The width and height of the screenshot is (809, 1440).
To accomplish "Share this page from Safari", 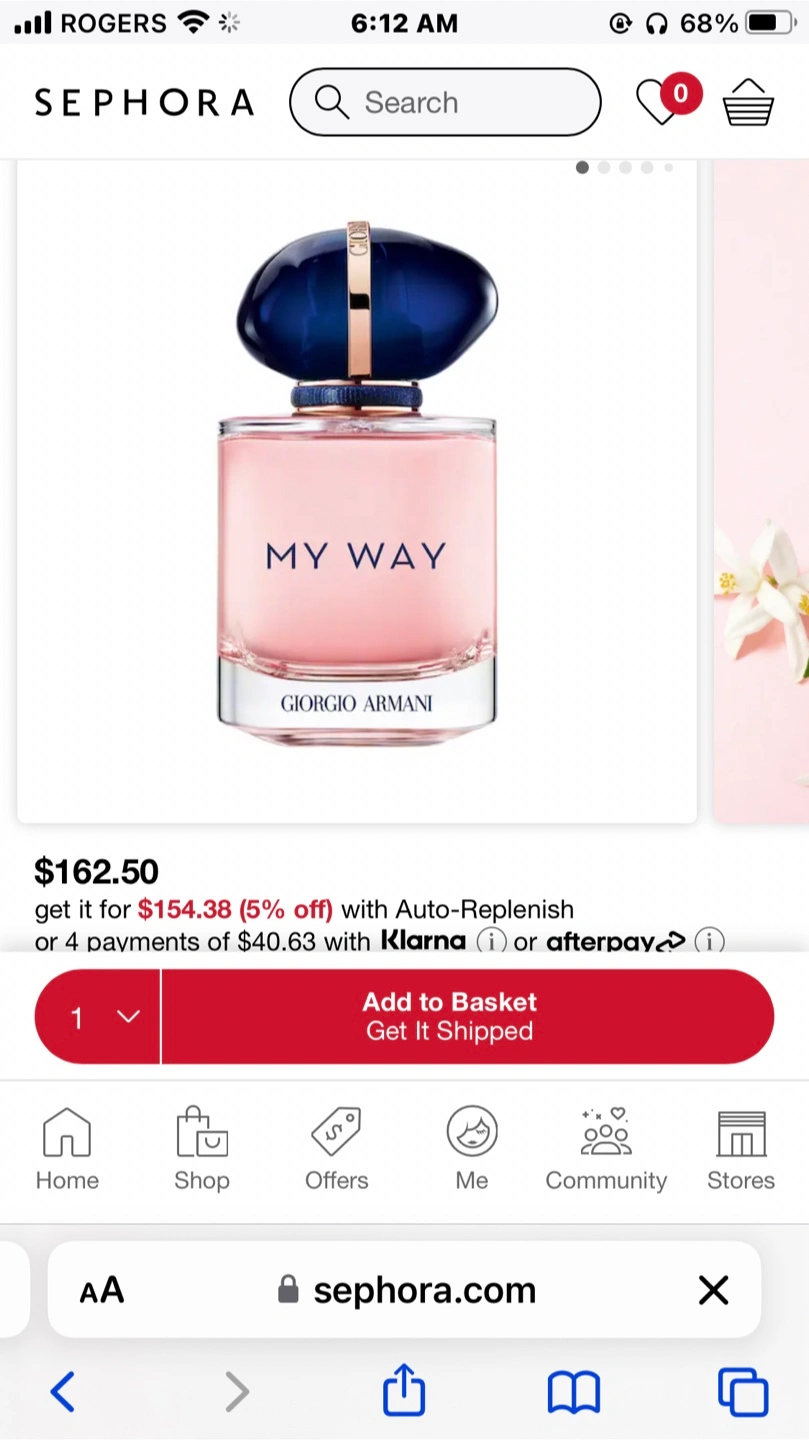I will [x=404, y=1390].
